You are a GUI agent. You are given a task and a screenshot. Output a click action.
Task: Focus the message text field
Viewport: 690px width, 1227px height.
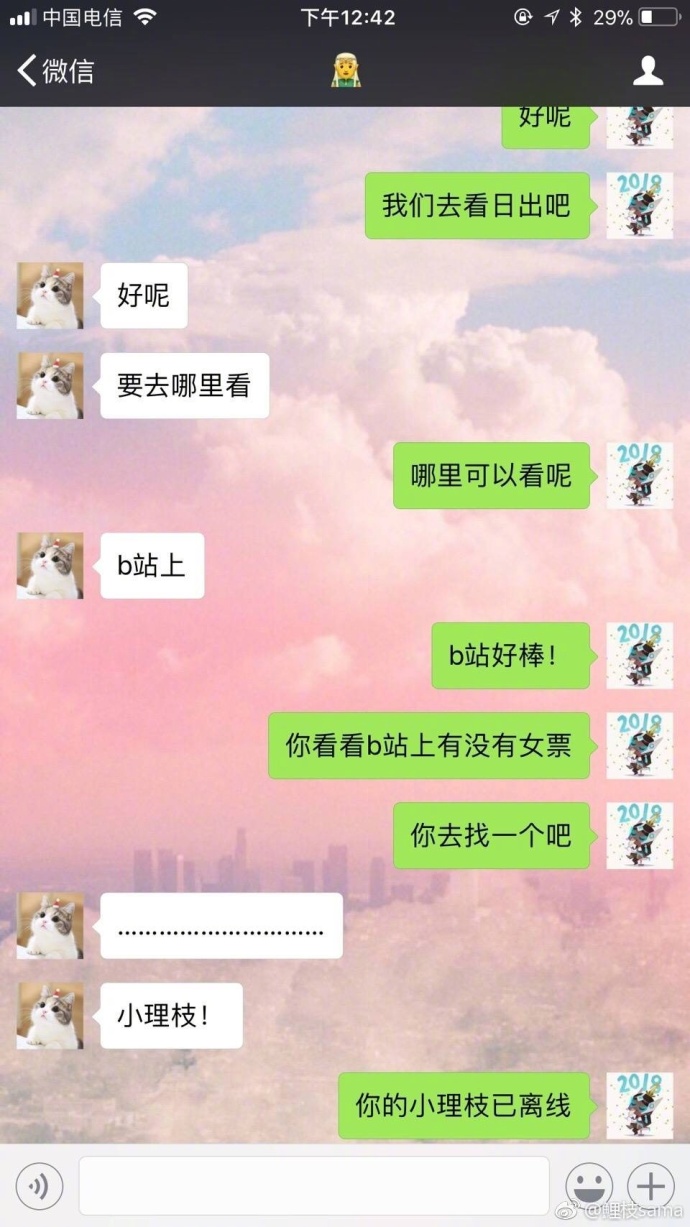click(x=314, y=1186)
